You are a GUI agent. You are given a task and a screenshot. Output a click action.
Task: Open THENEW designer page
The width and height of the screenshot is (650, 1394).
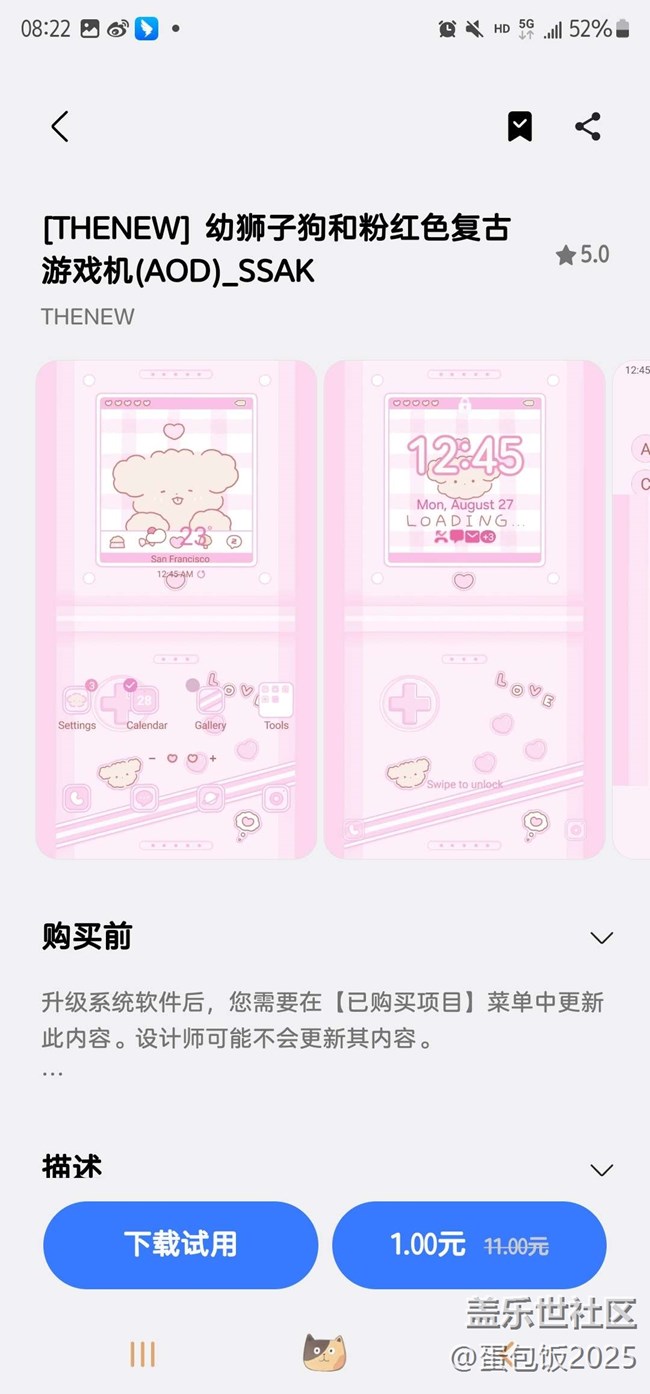tap(88, 317)
